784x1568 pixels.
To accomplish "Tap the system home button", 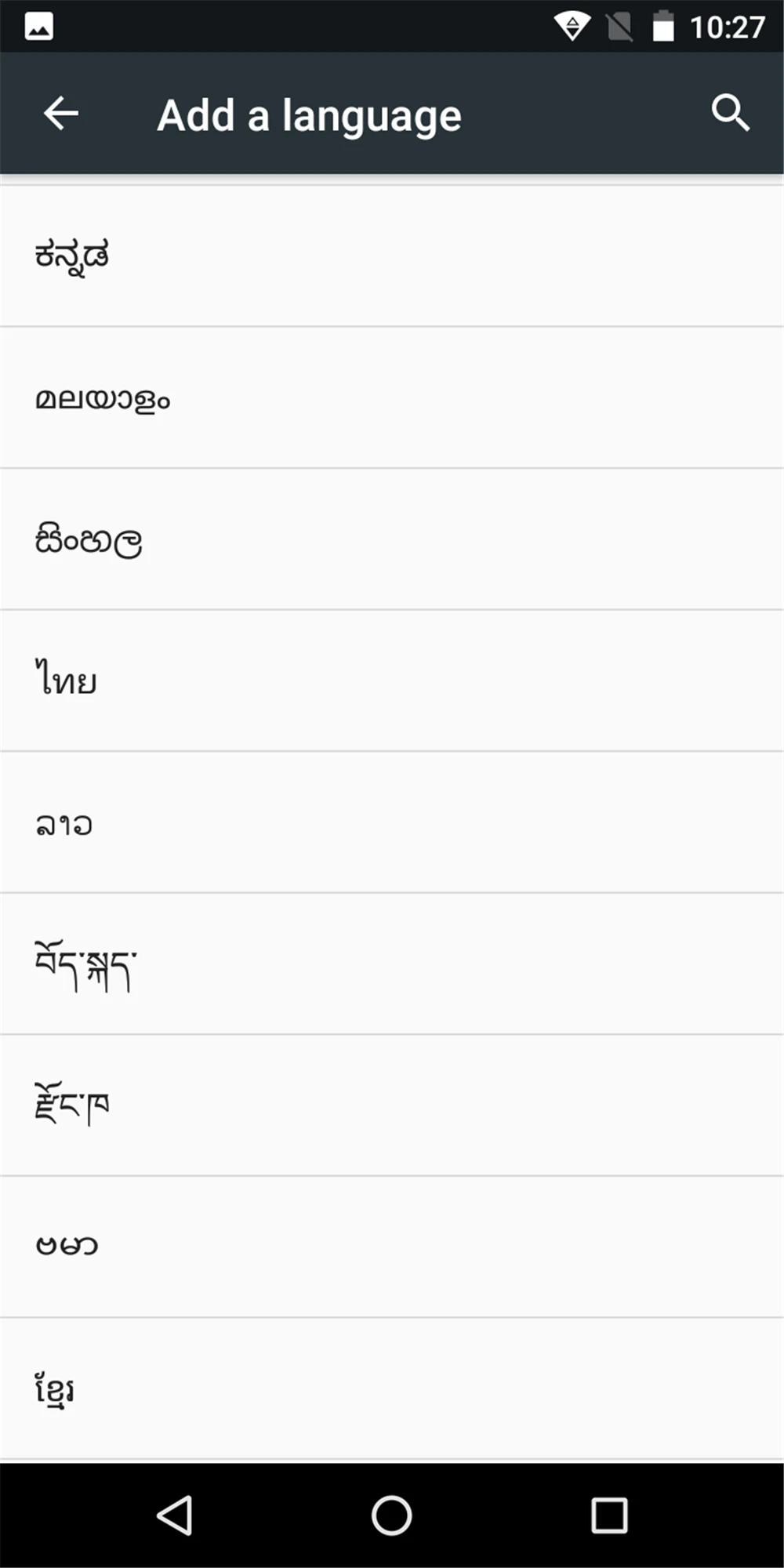I will 391,1515.
